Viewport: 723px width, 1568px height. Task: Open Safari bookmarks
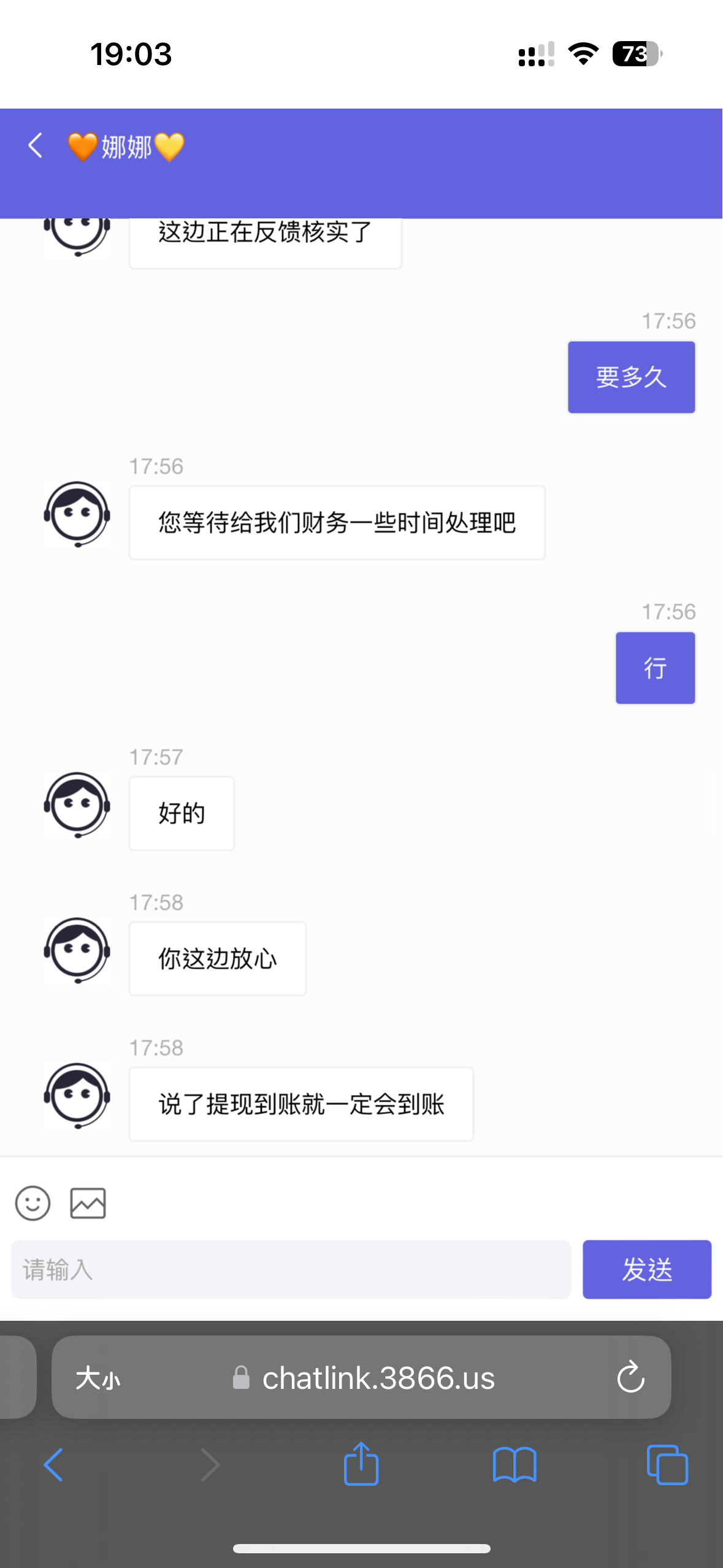pyautogui.click(x=515, y=1465)
